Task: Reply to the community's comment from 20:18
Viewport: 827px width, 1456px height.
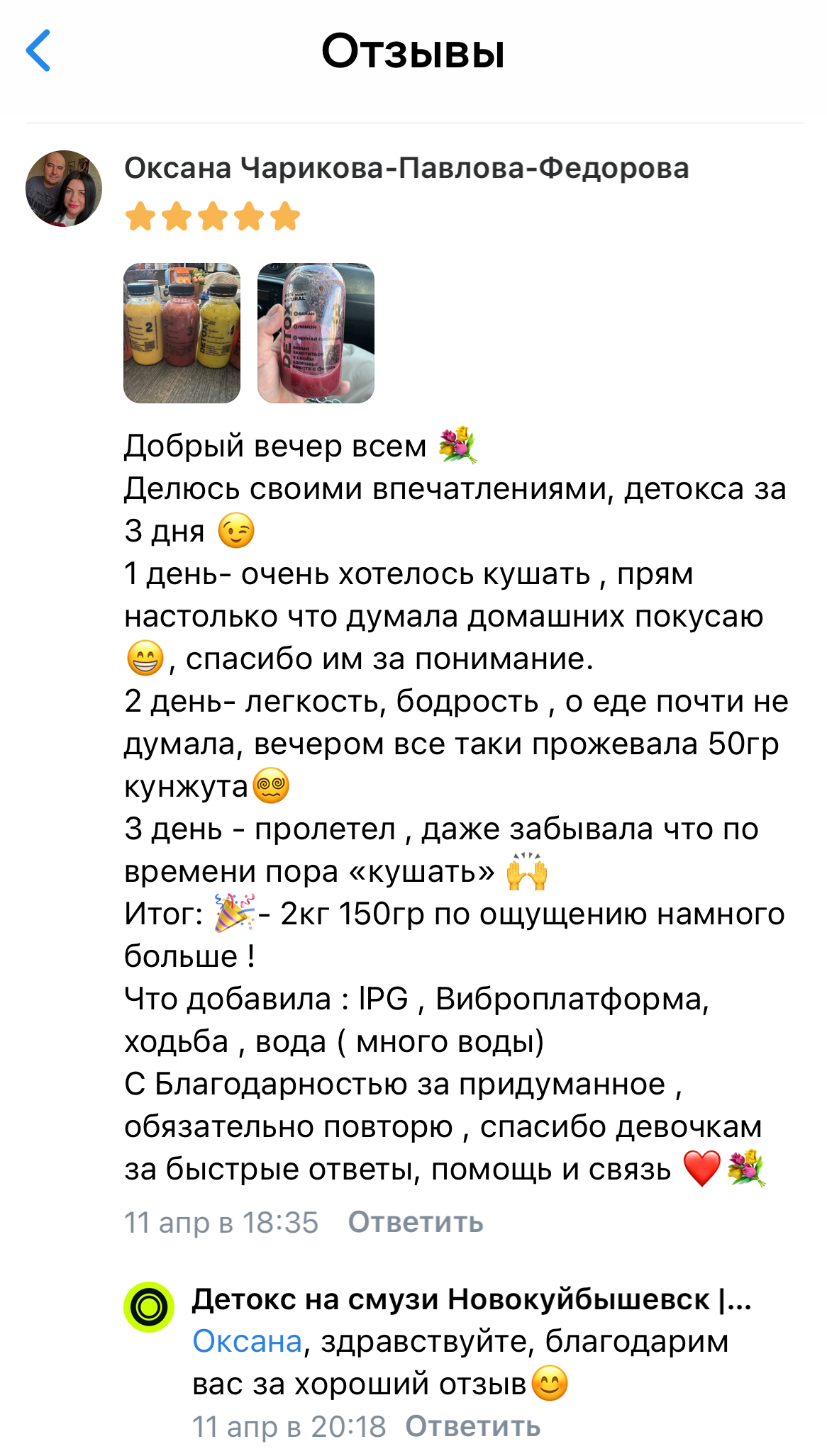Action: pos(472,1427)
